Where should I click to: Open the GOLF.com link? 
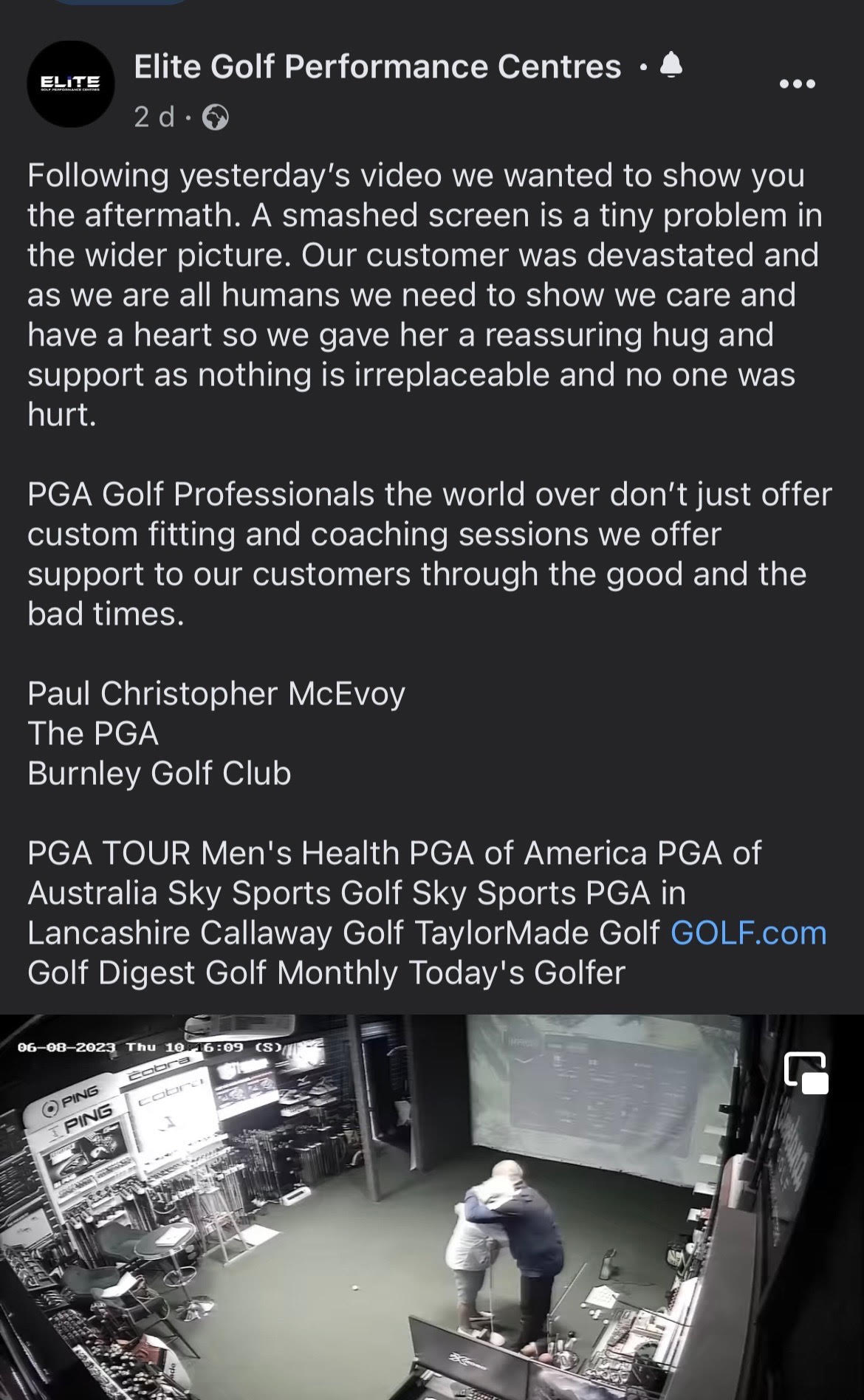tap(748, 933)
